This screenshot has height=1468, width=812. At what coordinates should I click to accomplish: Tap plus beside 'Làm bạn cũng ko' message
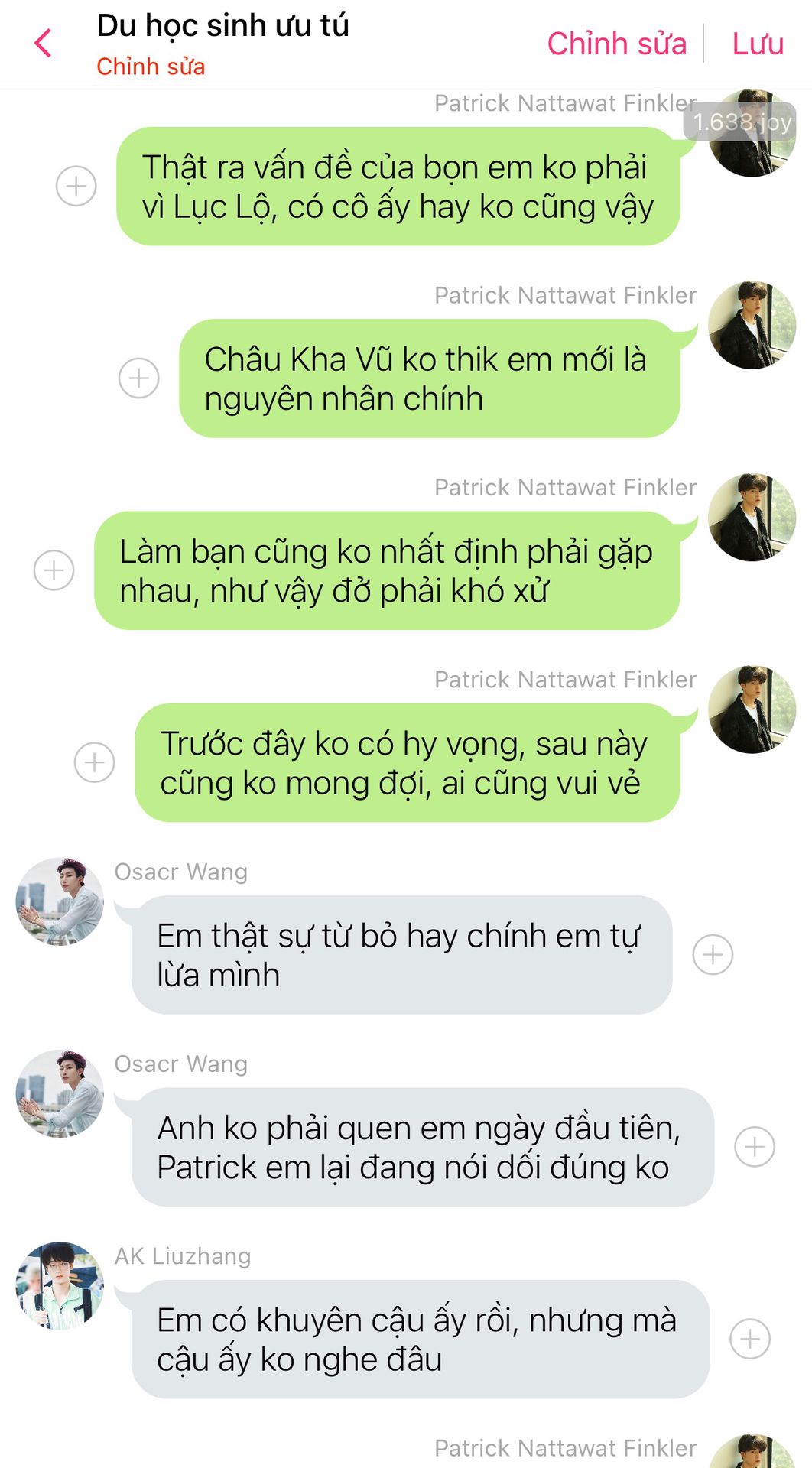coord(54,570)
